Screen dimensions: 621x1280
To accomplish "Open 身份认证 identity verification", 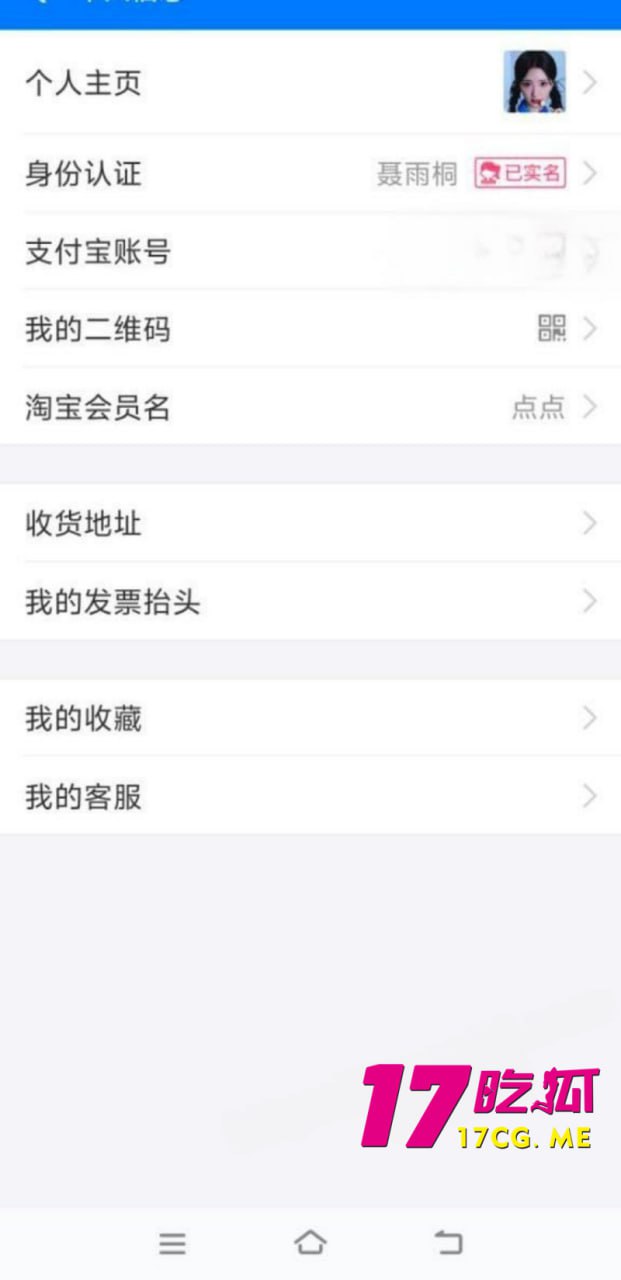I will point(310,174).
